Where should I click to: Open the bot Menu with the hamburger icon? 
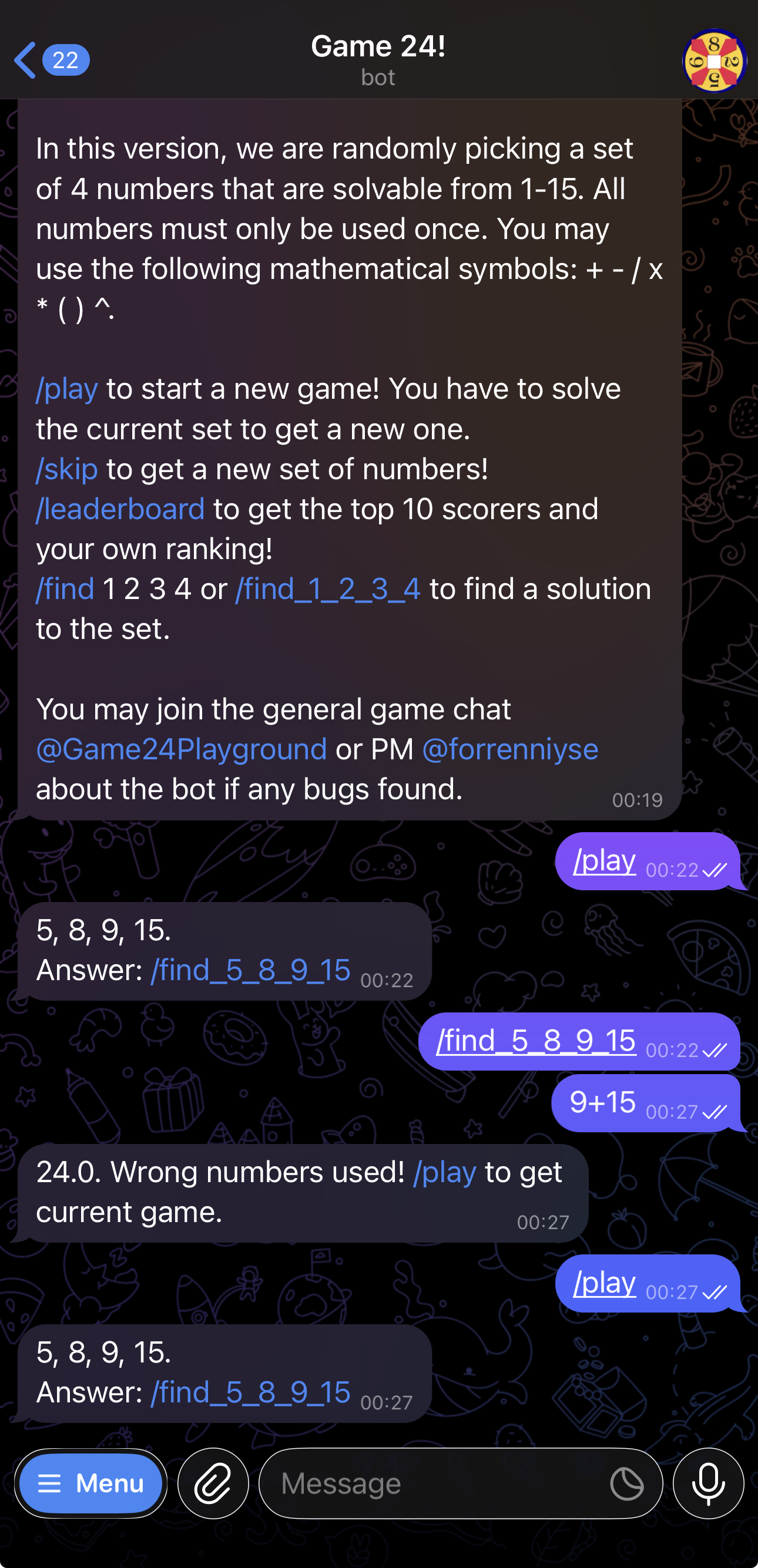point(90,1483)
